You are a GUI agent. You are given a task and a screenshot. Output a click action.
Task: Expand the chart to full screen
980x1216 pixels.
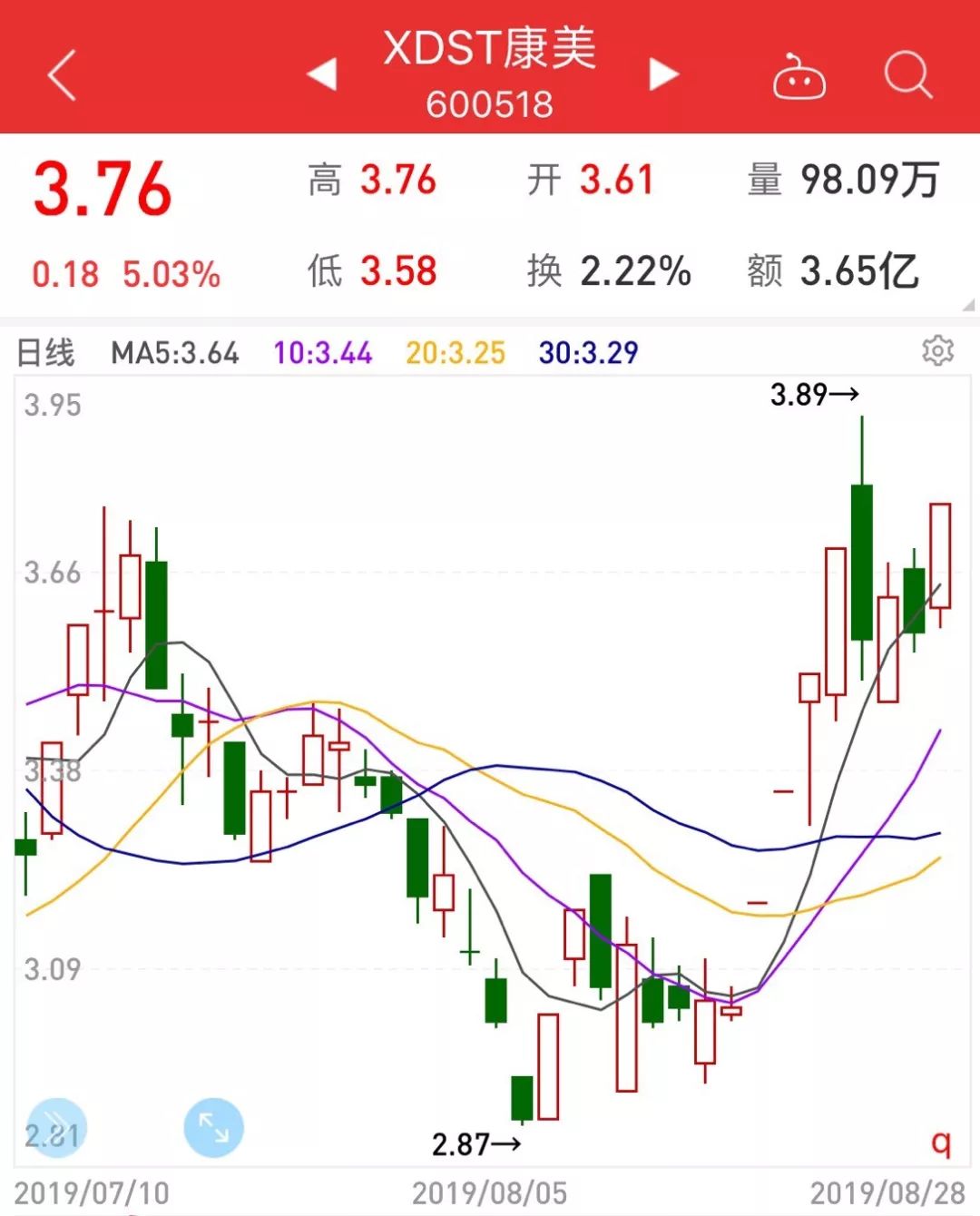(x=213, y=1127)
